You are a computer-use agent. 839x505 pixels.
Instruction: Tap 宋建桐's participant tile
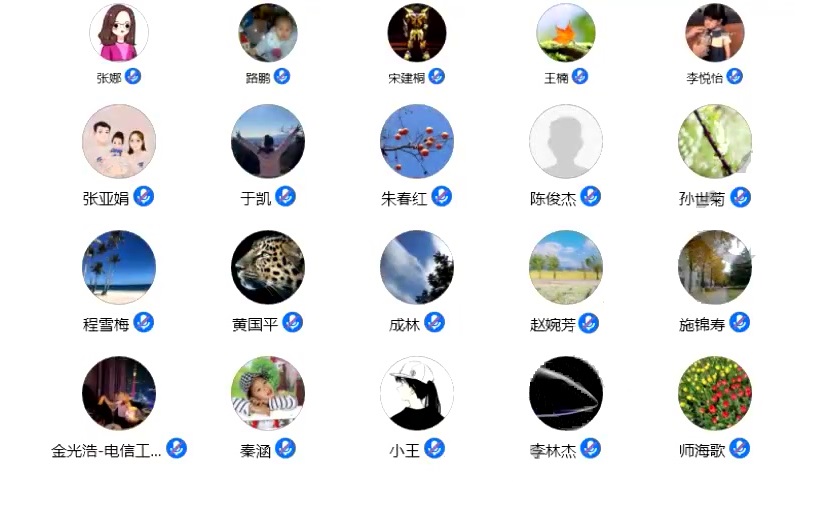point(417,33)
